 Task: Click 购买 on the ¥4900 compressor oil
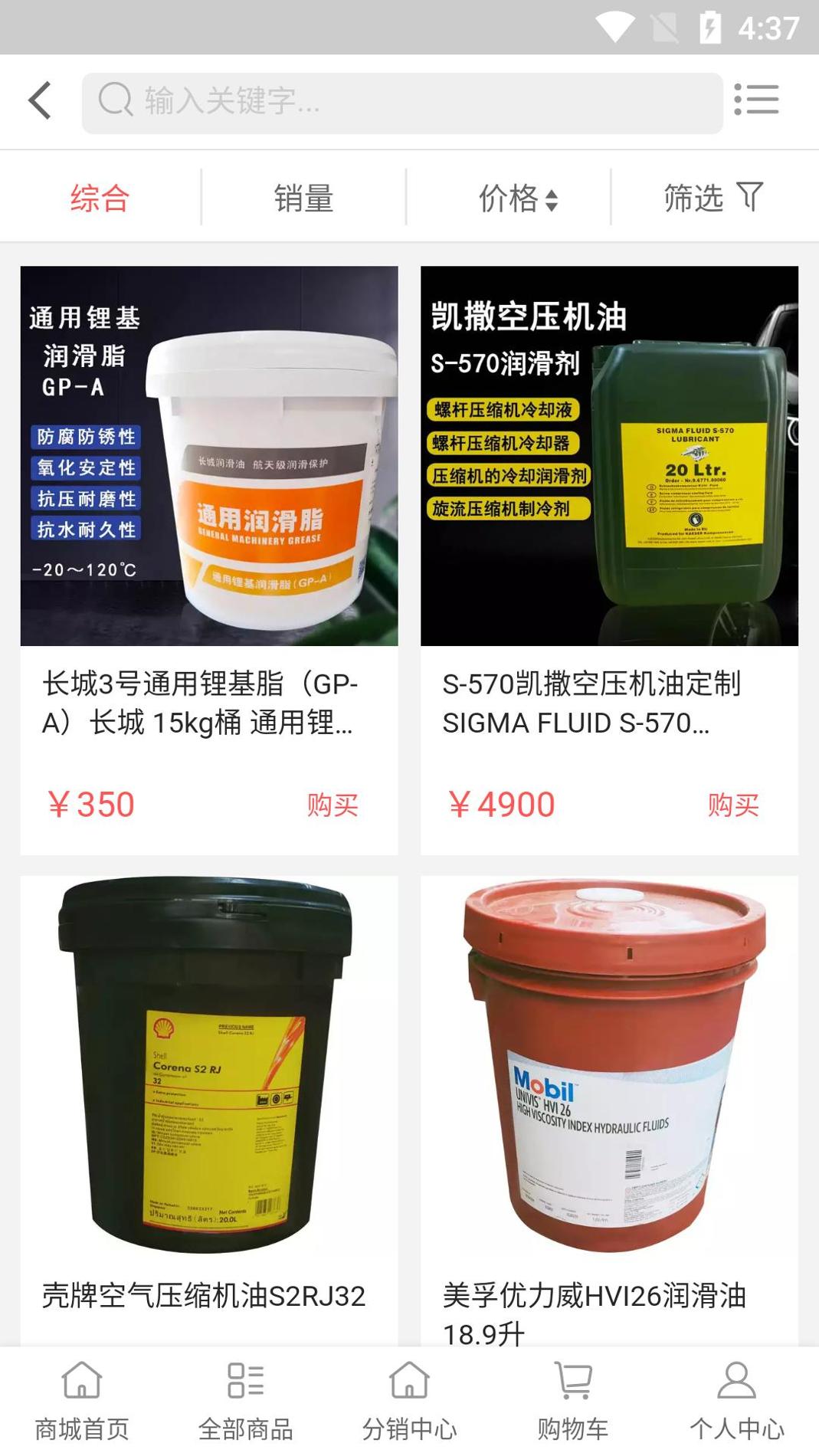point(732,805)
